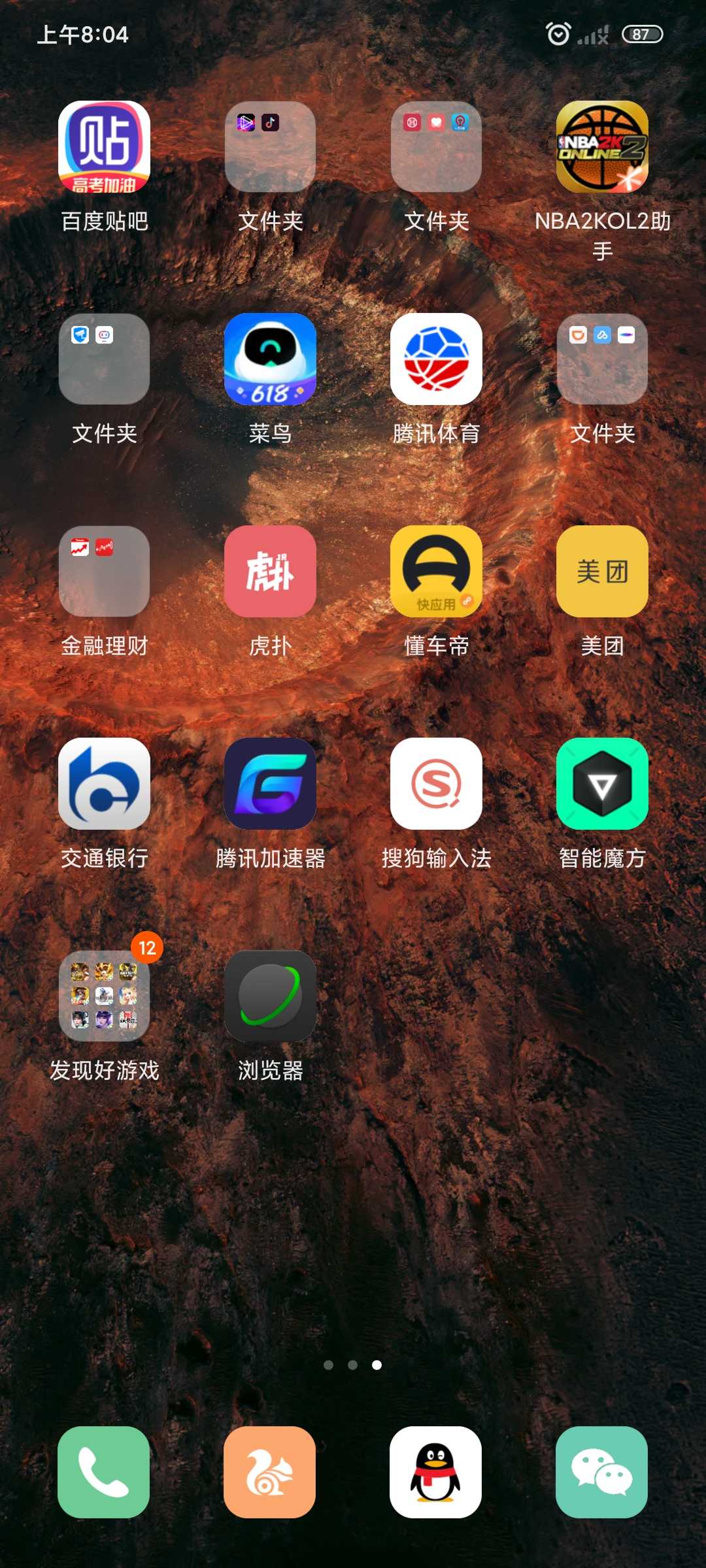Launch 懂车帝 quick app
Viewport: 706px width, 1568px height.
pyautogui.click(x=436, y=572)
